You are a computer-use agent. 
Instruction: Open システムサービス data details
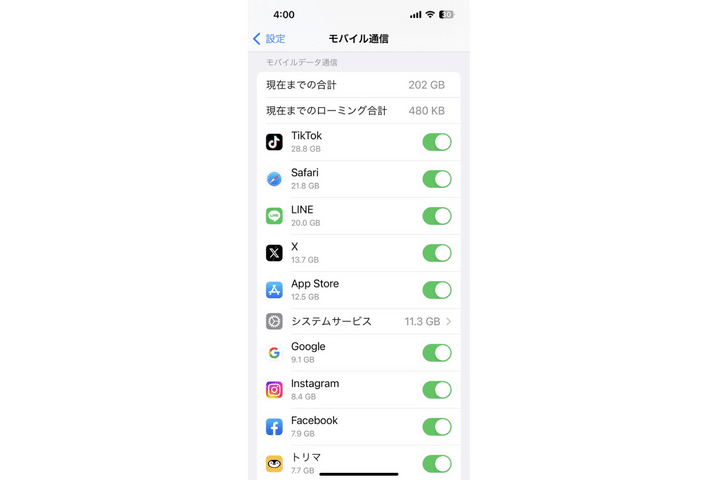[358, 321]
